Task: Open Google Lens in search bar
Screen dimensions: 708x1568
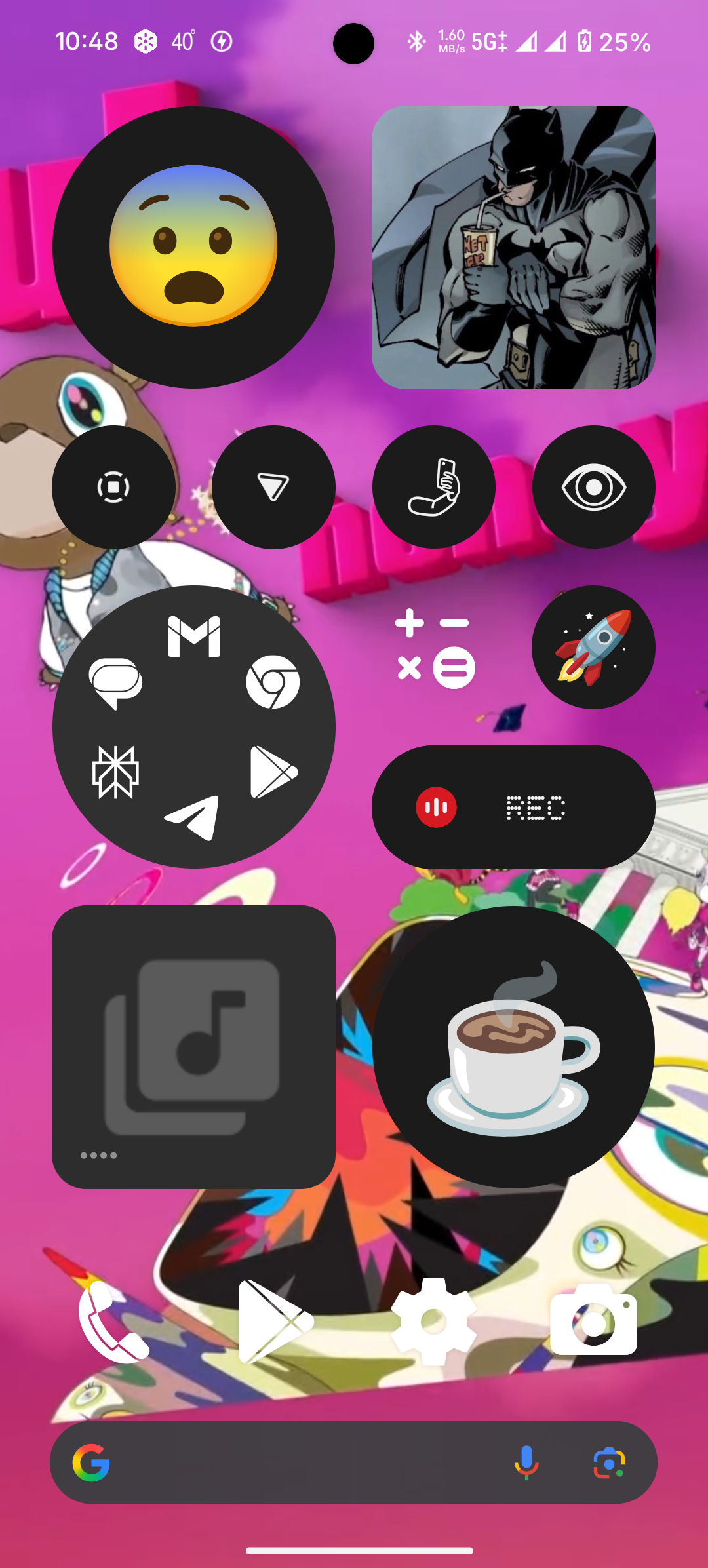Action: pos(609,1462)
